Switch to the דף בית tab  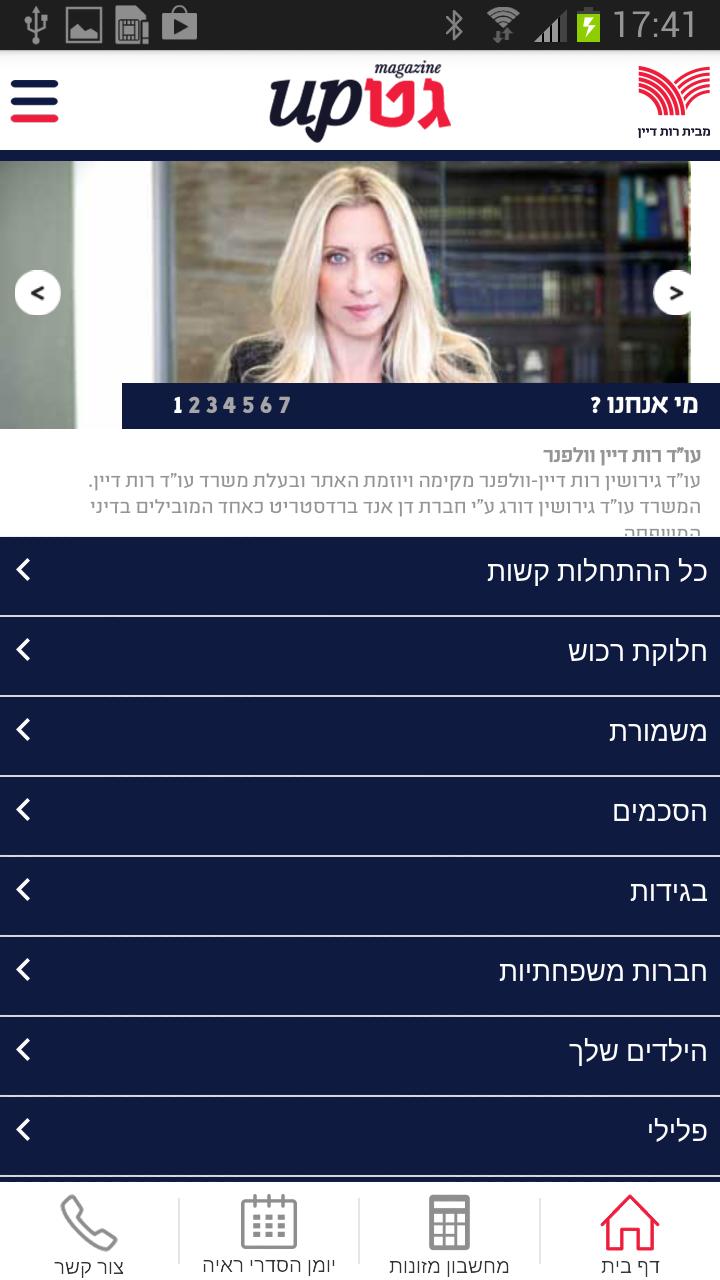click(630, 1234)
